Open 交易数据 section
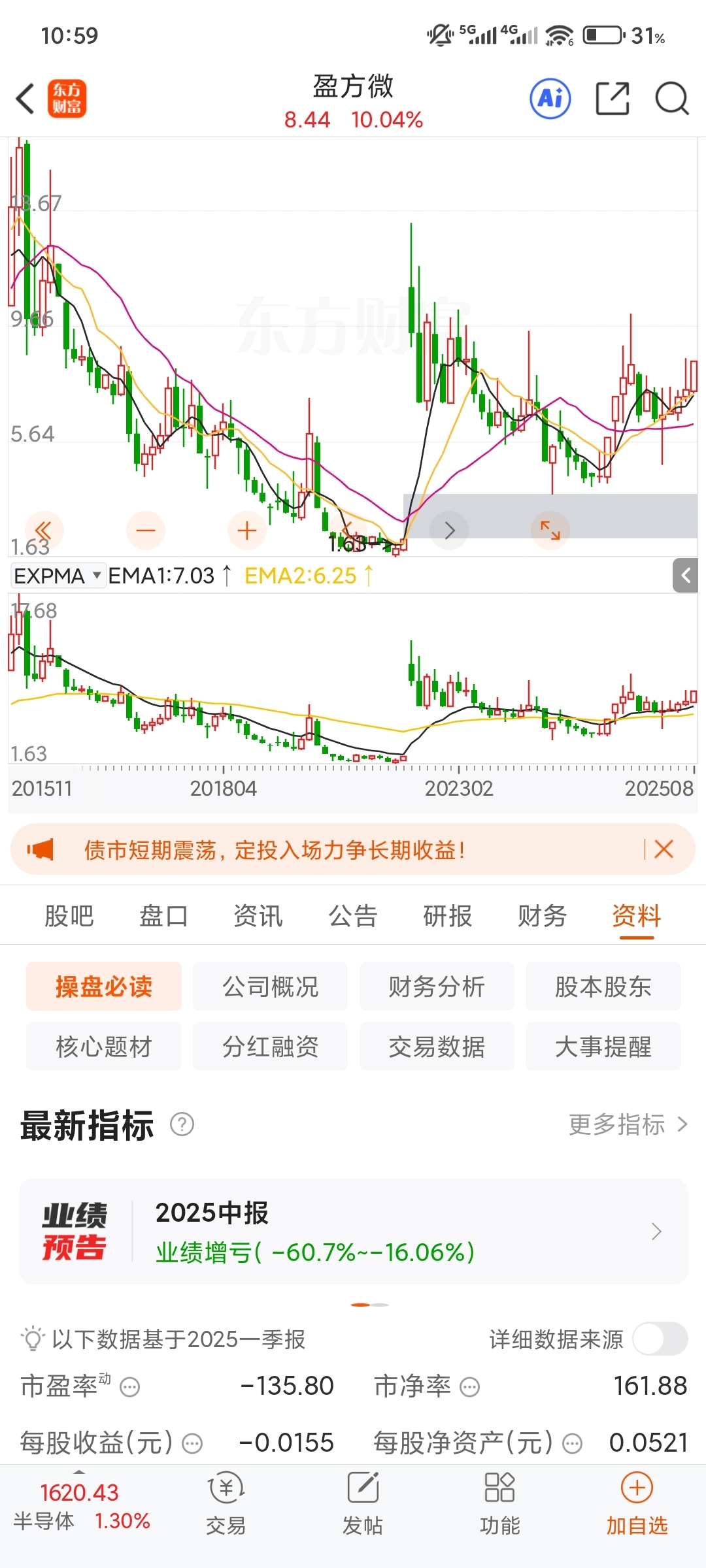Viewport: 706px width, 1568px height. tap(437, 1047)
